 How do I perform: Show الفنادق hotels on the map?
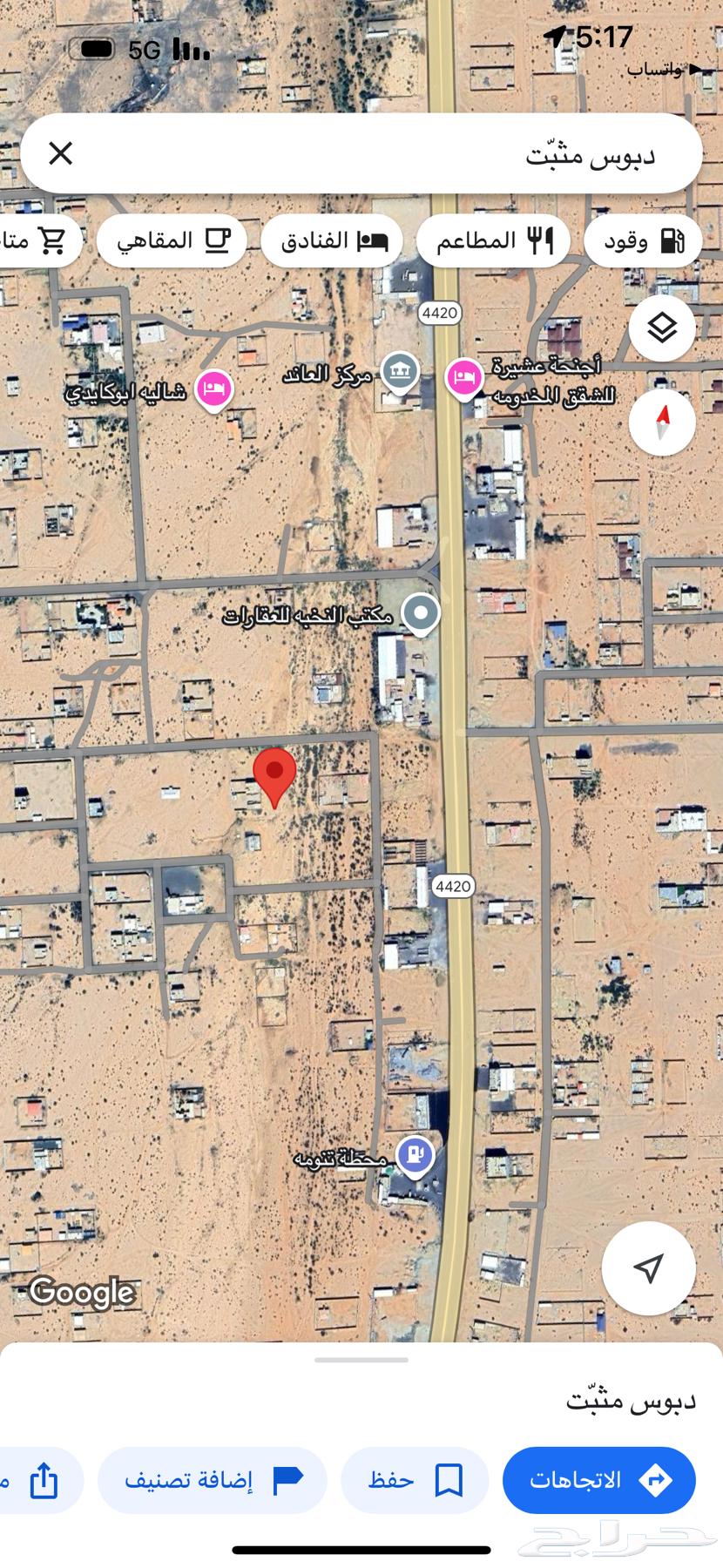(x=332, y=241)
